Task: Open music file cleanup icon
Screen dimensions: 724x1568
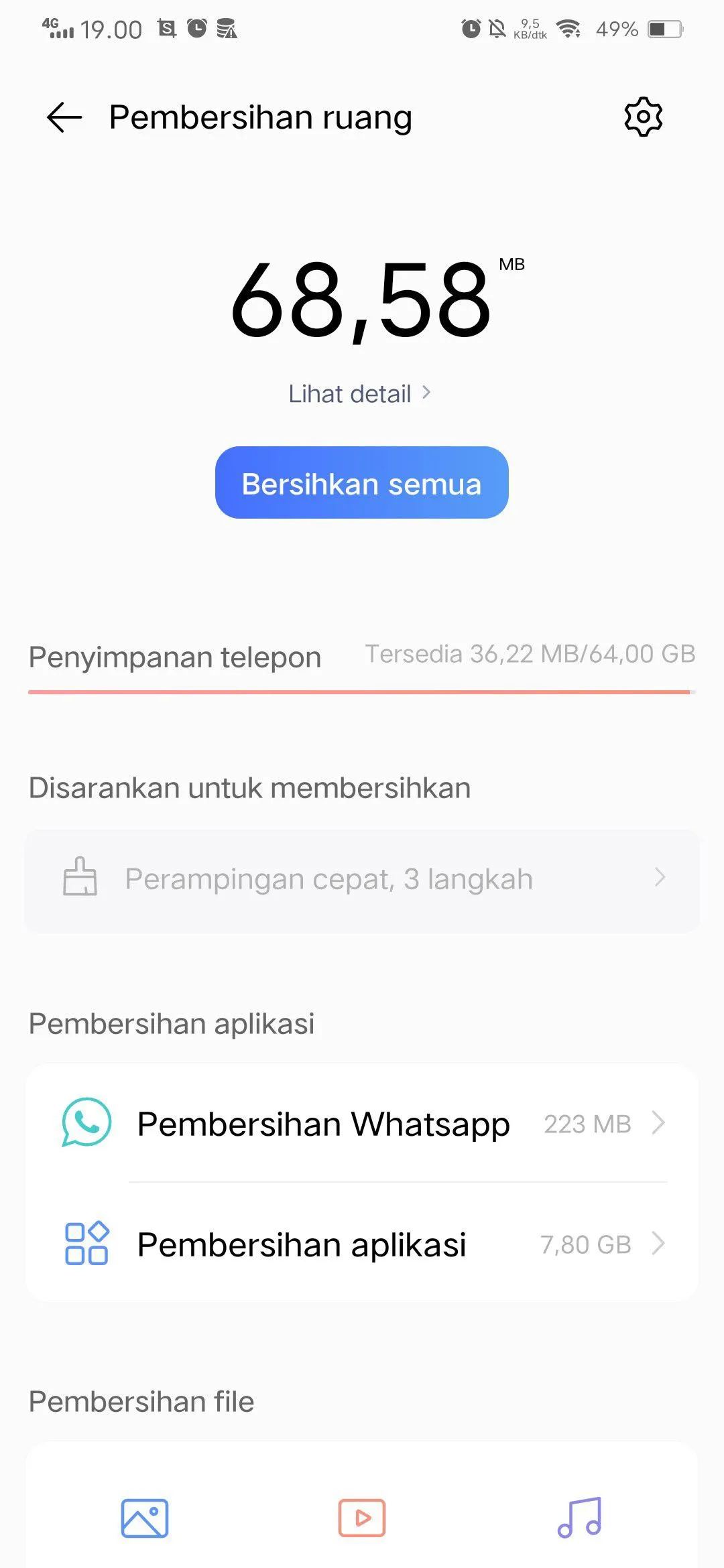Action: click(x=580, y=1518)
